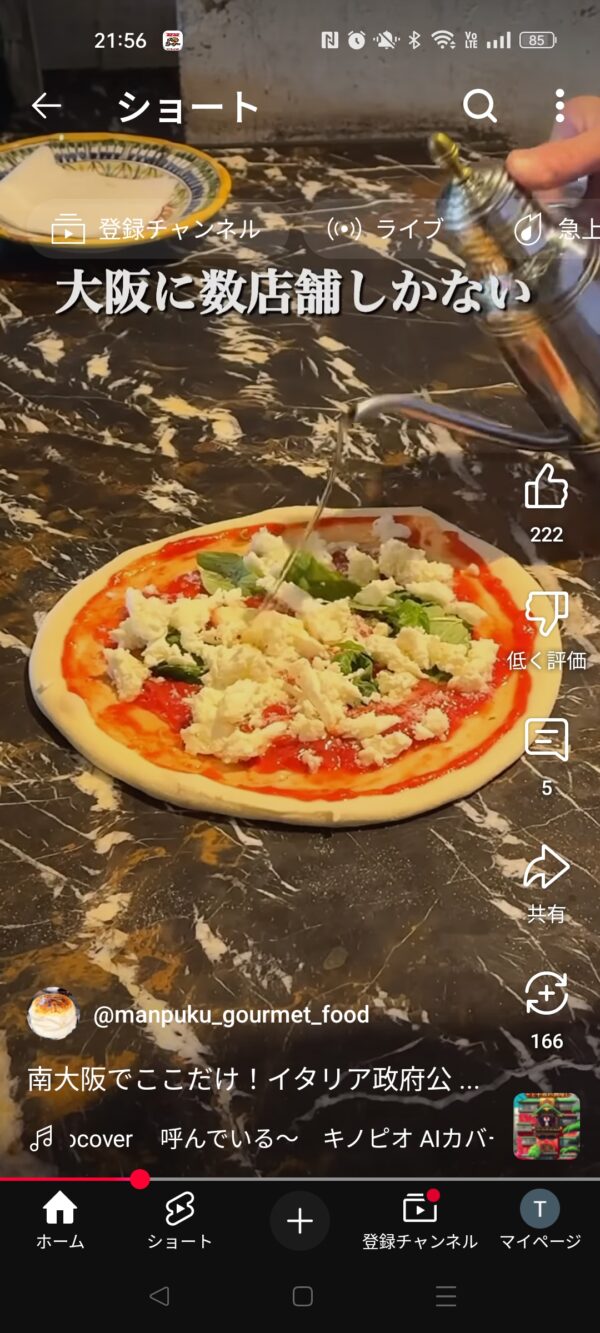The height and width of the screenshot is (1333, 600).
Task: Like this Short with thumbs up
Action: point(546,489)
